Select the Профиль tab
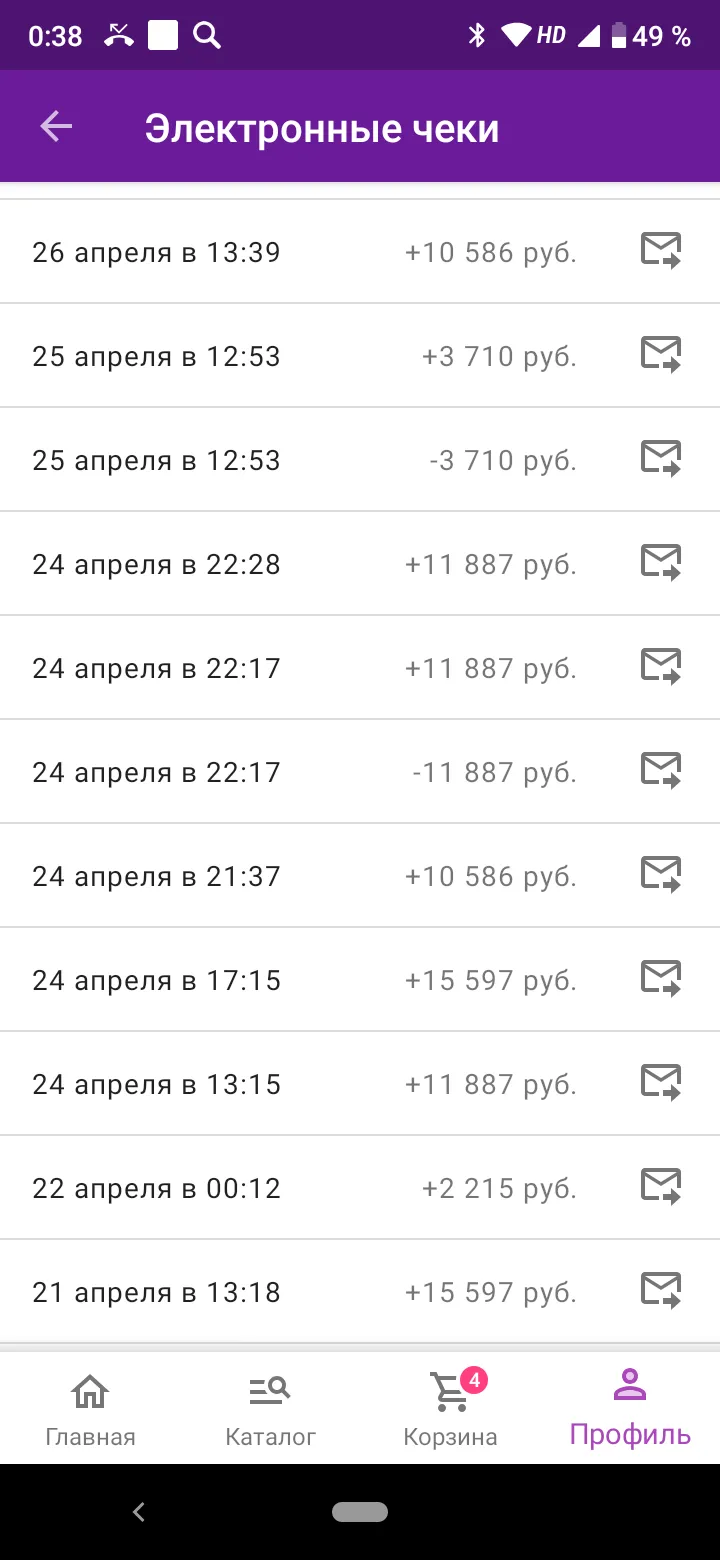 point(630,1409)
